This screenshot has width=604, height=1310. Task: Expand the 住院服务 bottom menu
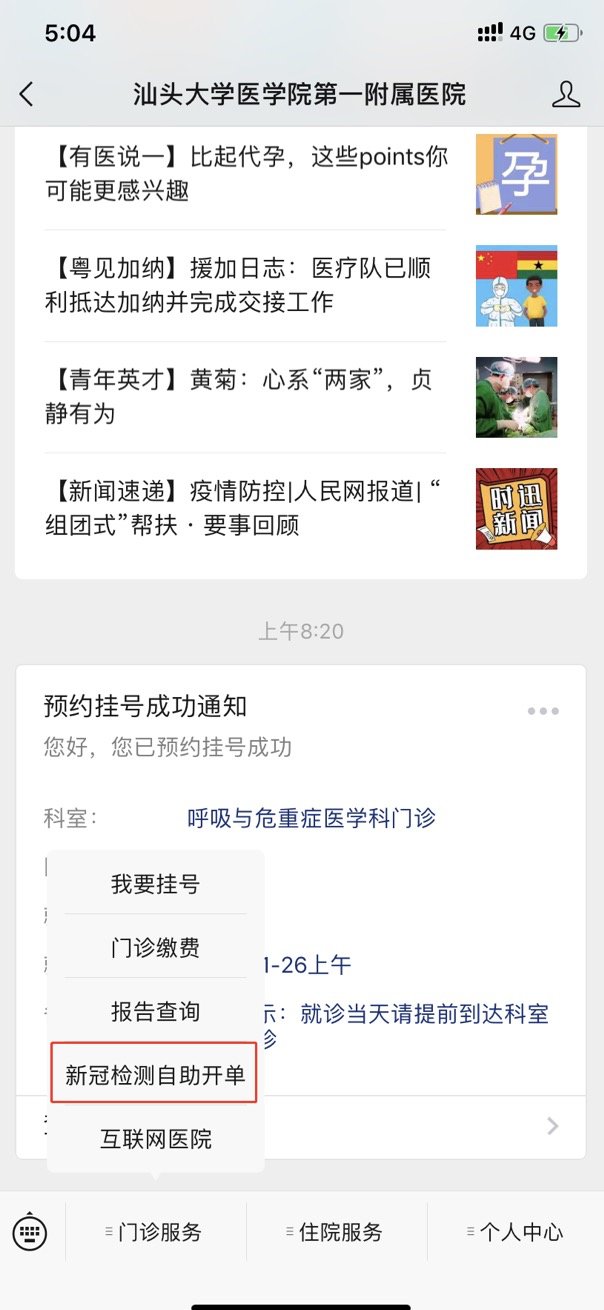336,1232
